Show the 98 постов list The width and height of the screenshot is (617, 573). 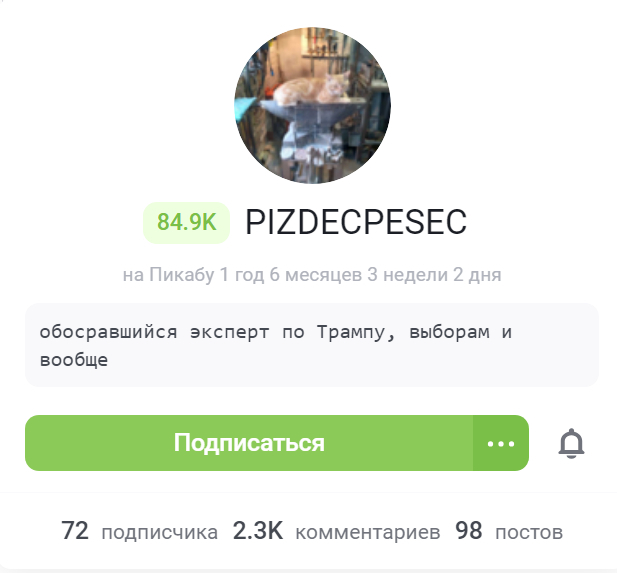509,531
